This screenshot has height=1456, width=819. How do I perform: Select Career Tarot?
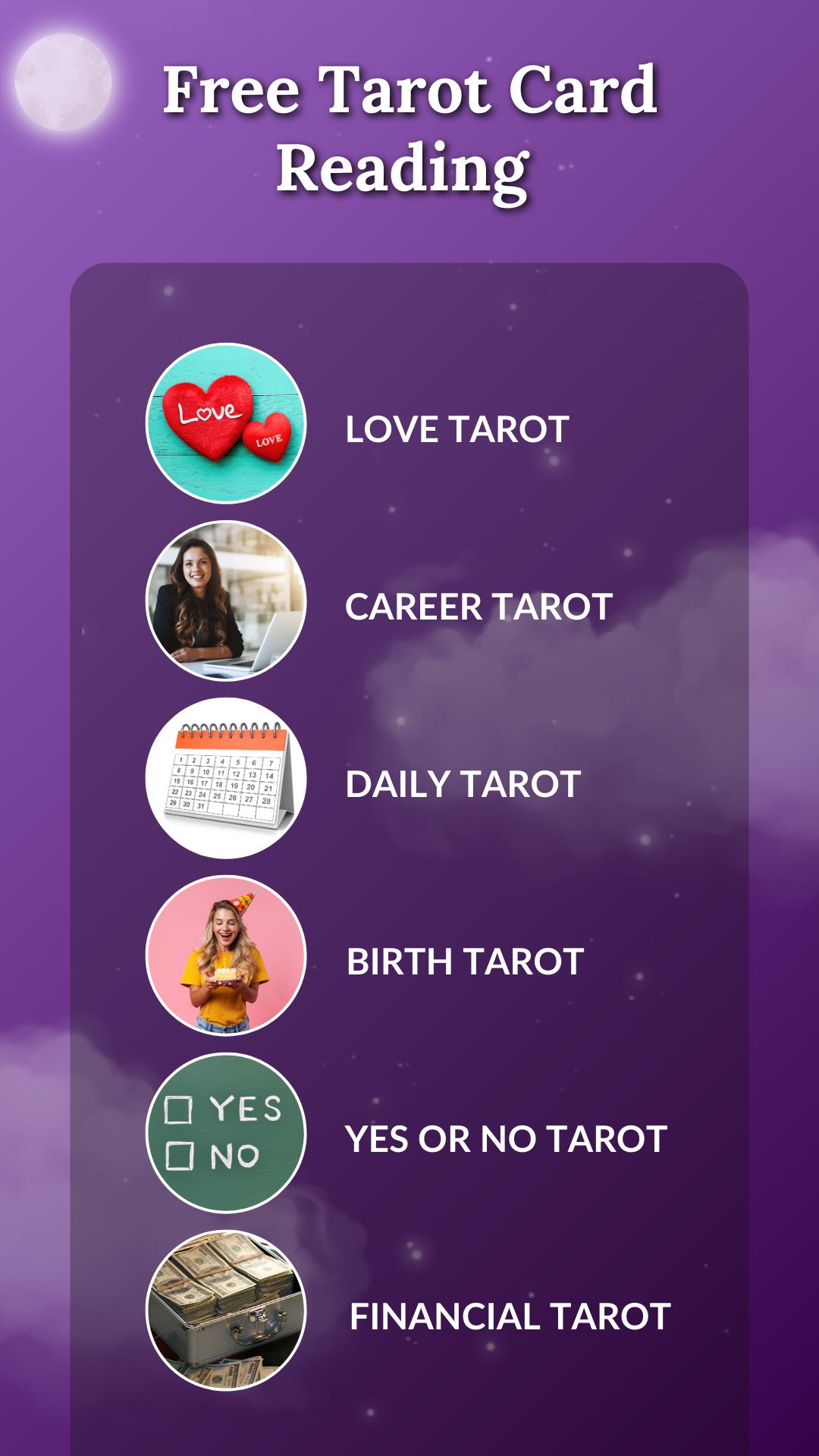tap(478, 607)
